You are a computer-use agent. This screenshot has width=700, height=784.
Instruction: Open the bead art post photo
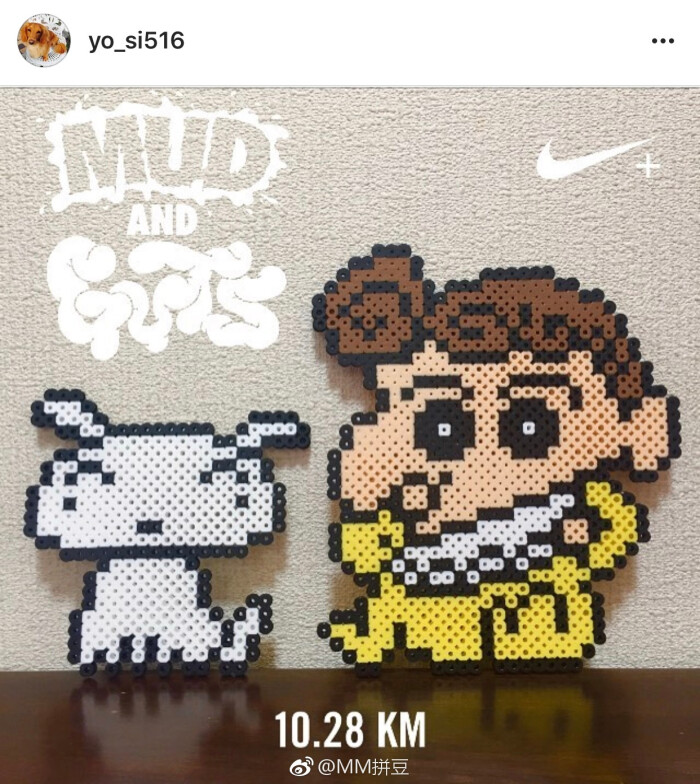coord(350,430)
